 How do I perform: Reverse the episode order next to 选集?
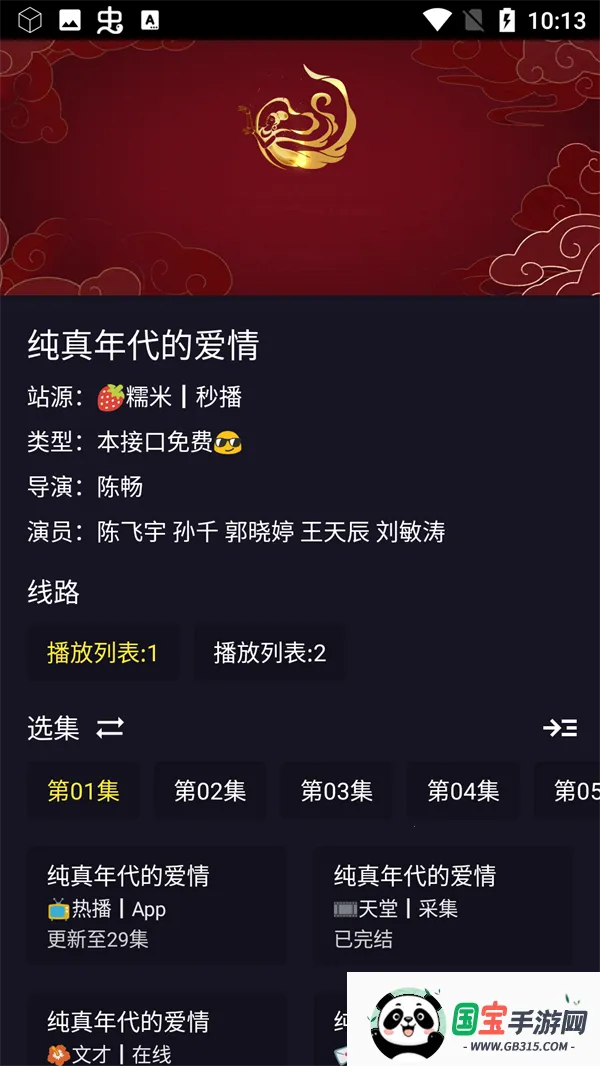pyautogui.click(x=110, y=728)
